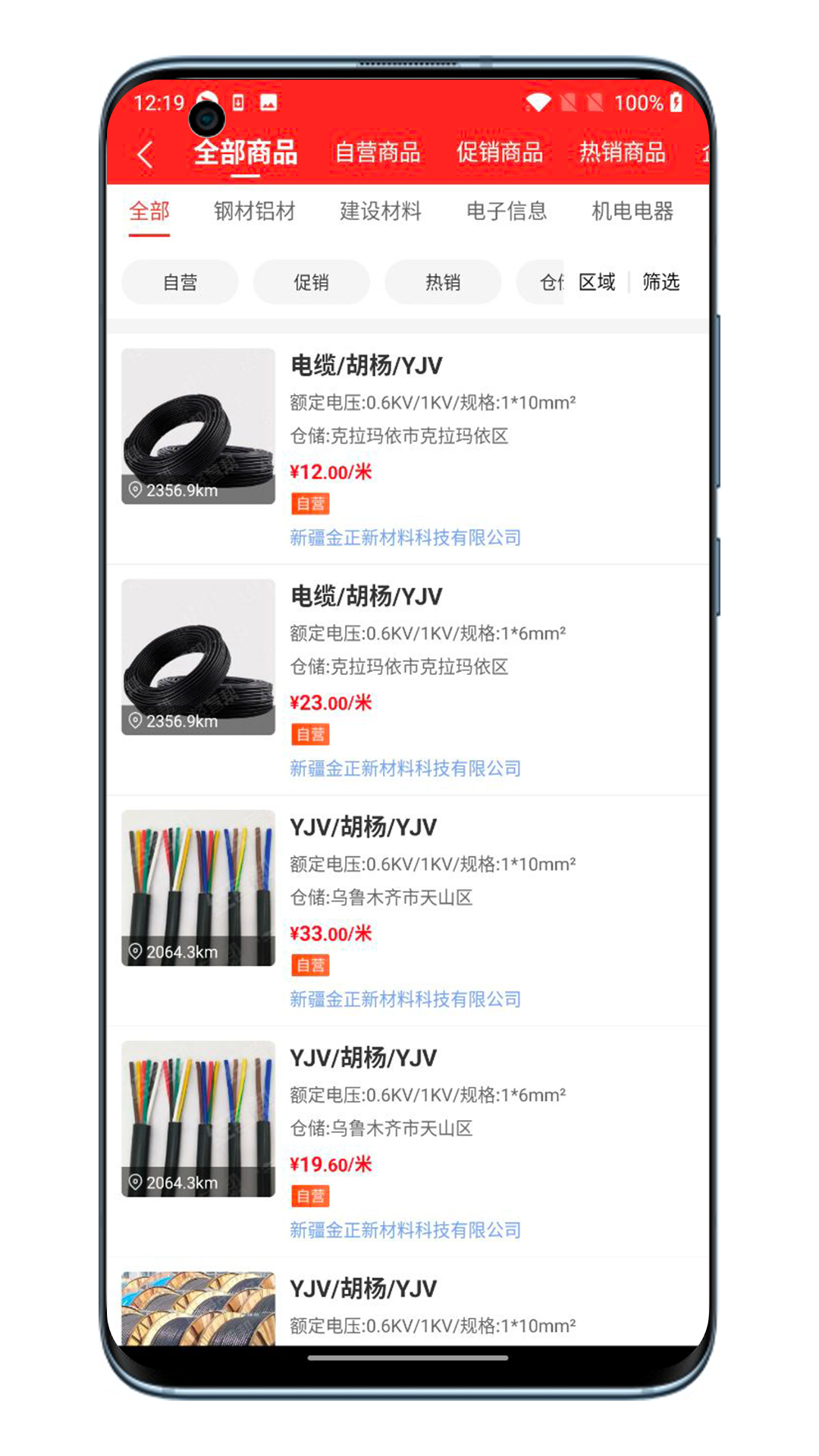Click the location pin on the YJV cable at 2064.3km
The image size is (819, 1456).
(x=137, y=950)
